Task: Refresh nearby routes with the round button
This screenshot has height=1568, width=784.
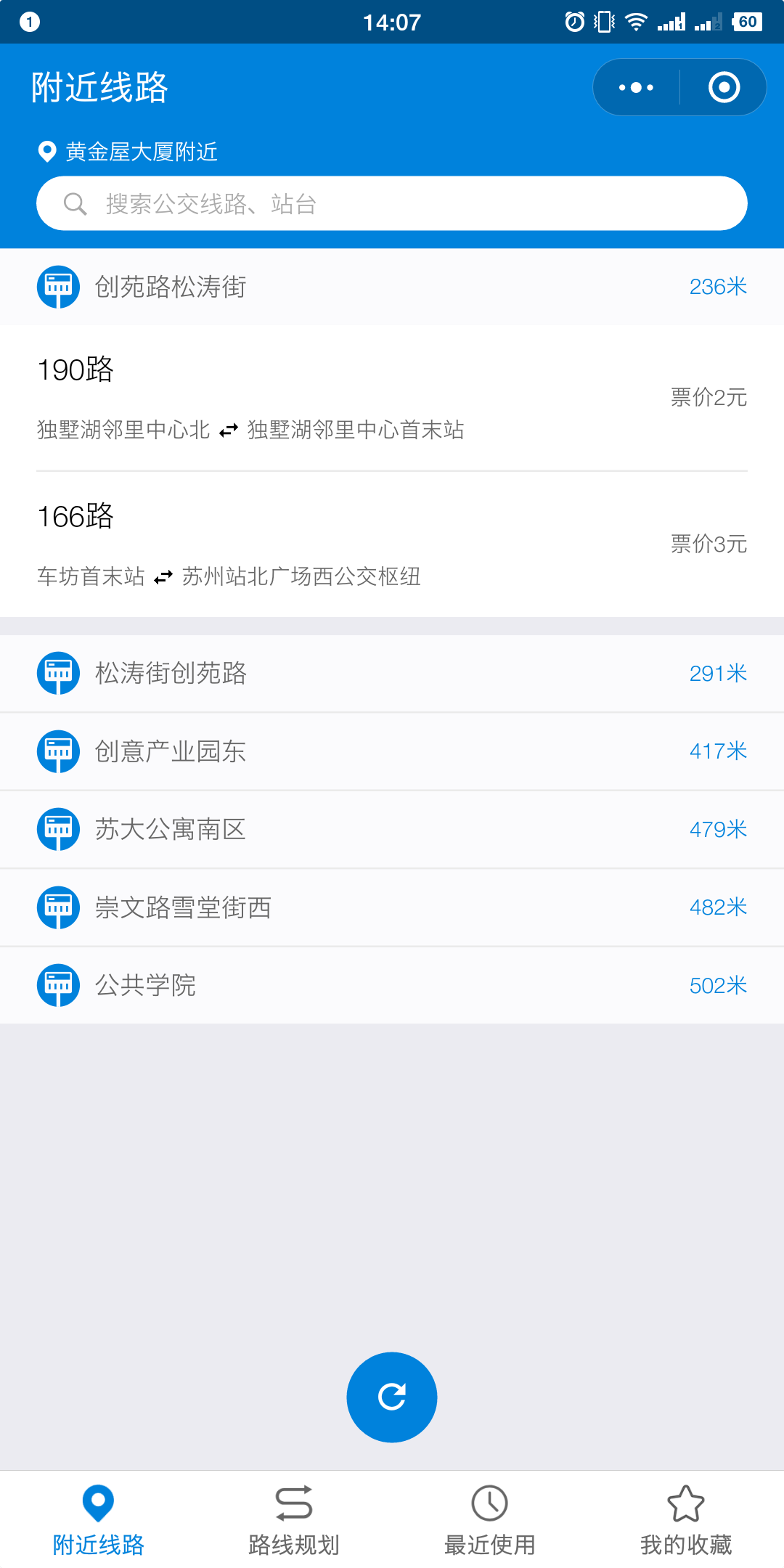Action: coord(392,1397)
